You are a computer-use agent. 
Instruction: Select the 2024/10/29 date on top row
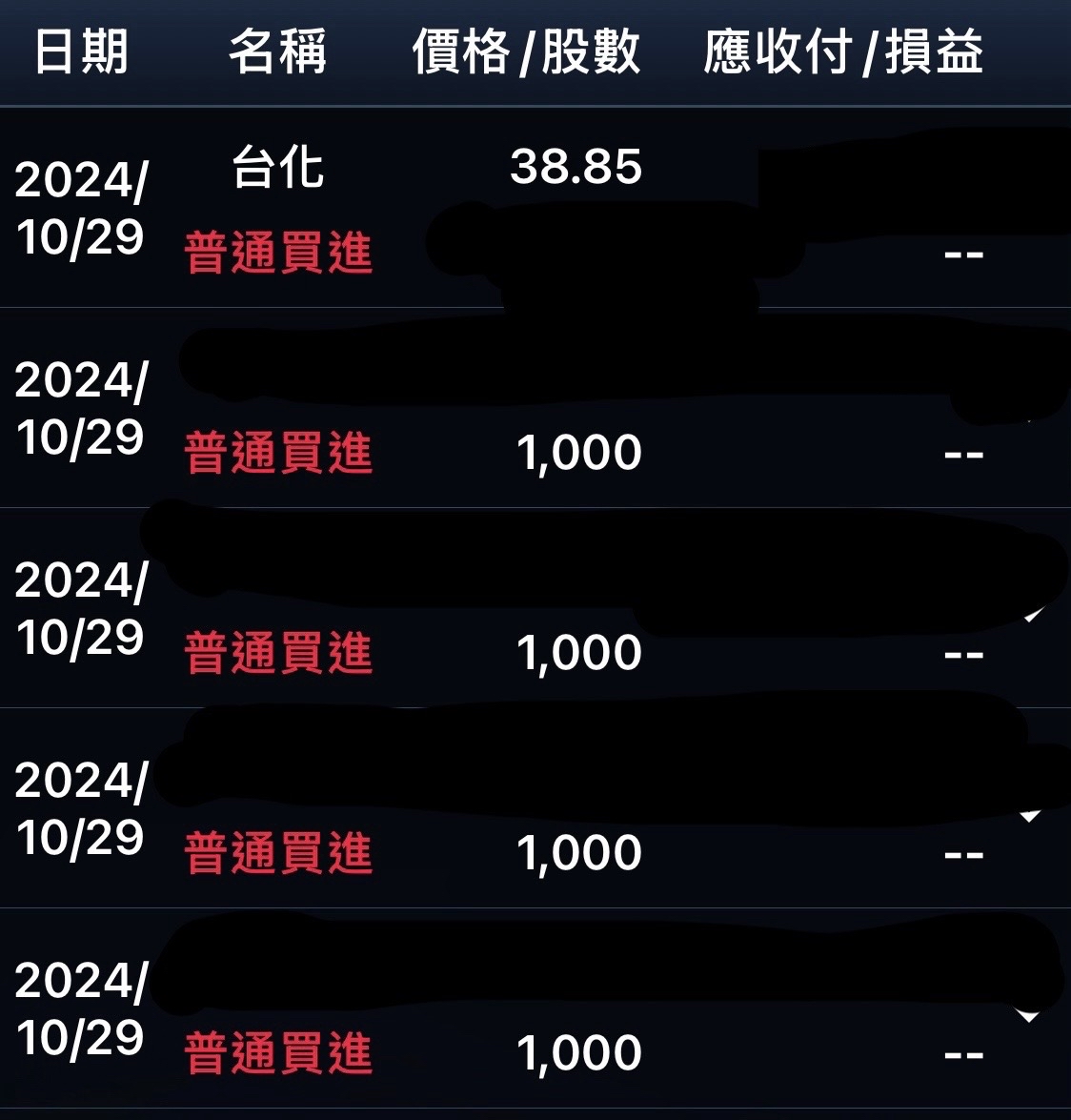tap(84, 205)
